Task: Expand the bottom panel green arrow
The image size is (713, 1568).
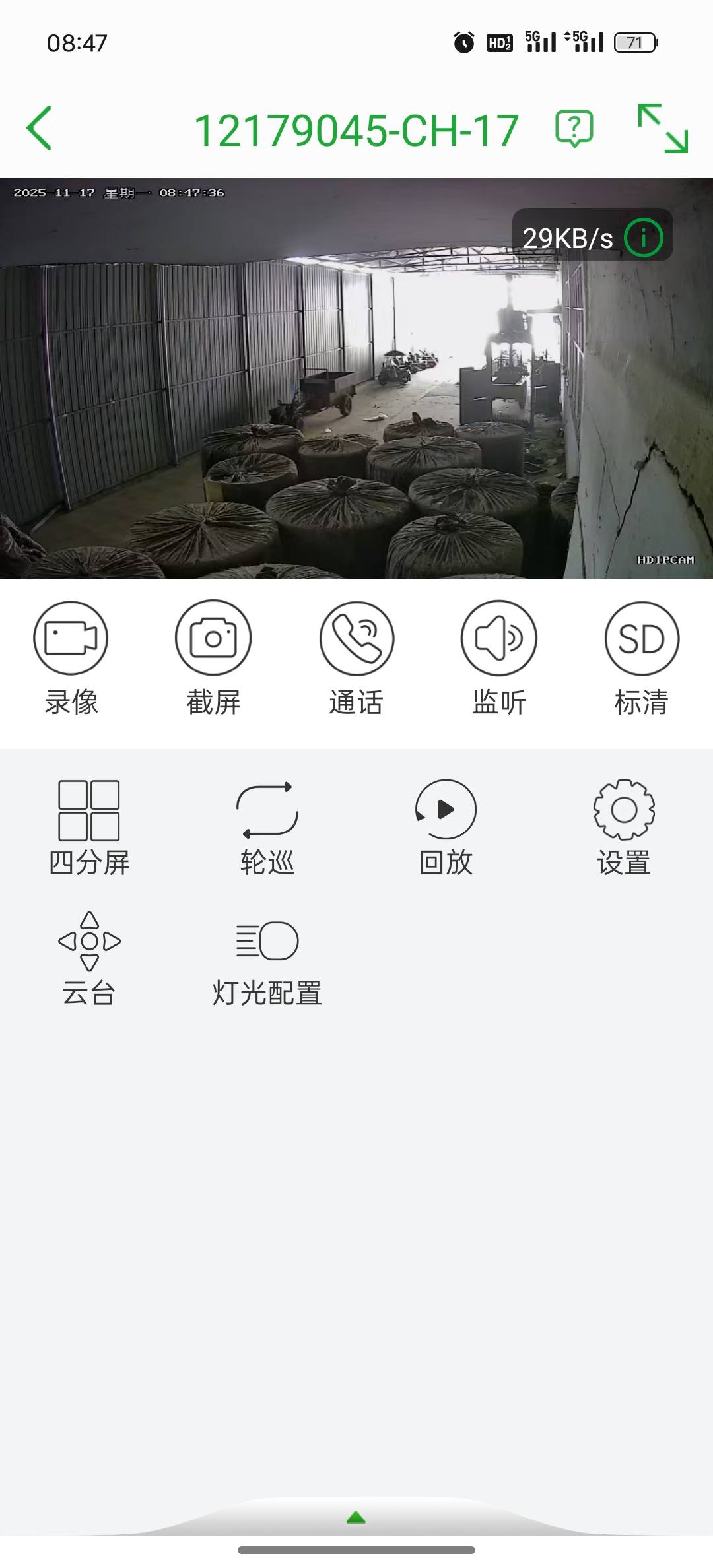Action: point(356,1518)
